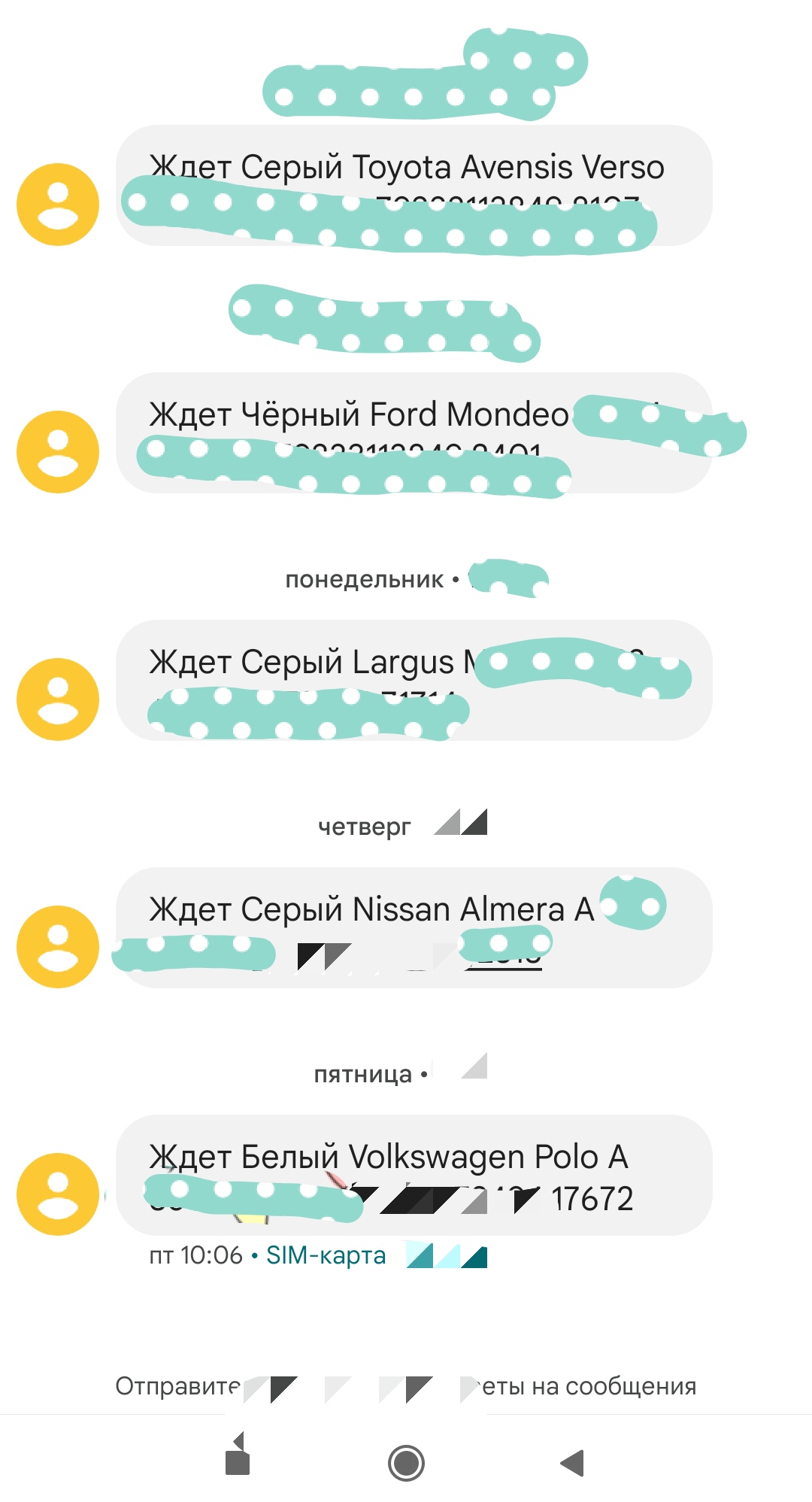
Task: Open sender avatar beside the Volkswagen Polo message
Action: pyautogui.click(x=58, y=1194)
